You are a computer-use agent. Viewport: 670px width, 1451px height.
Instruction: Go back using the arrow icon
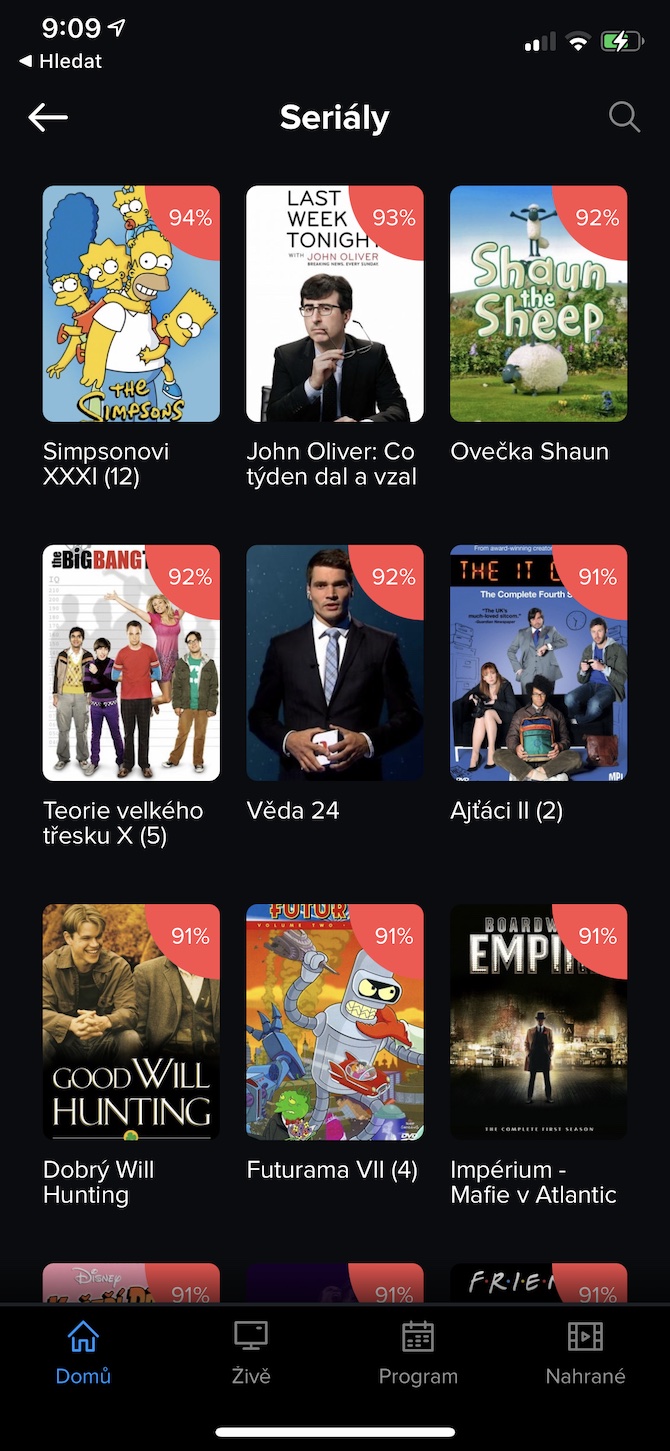pos(48,118)
